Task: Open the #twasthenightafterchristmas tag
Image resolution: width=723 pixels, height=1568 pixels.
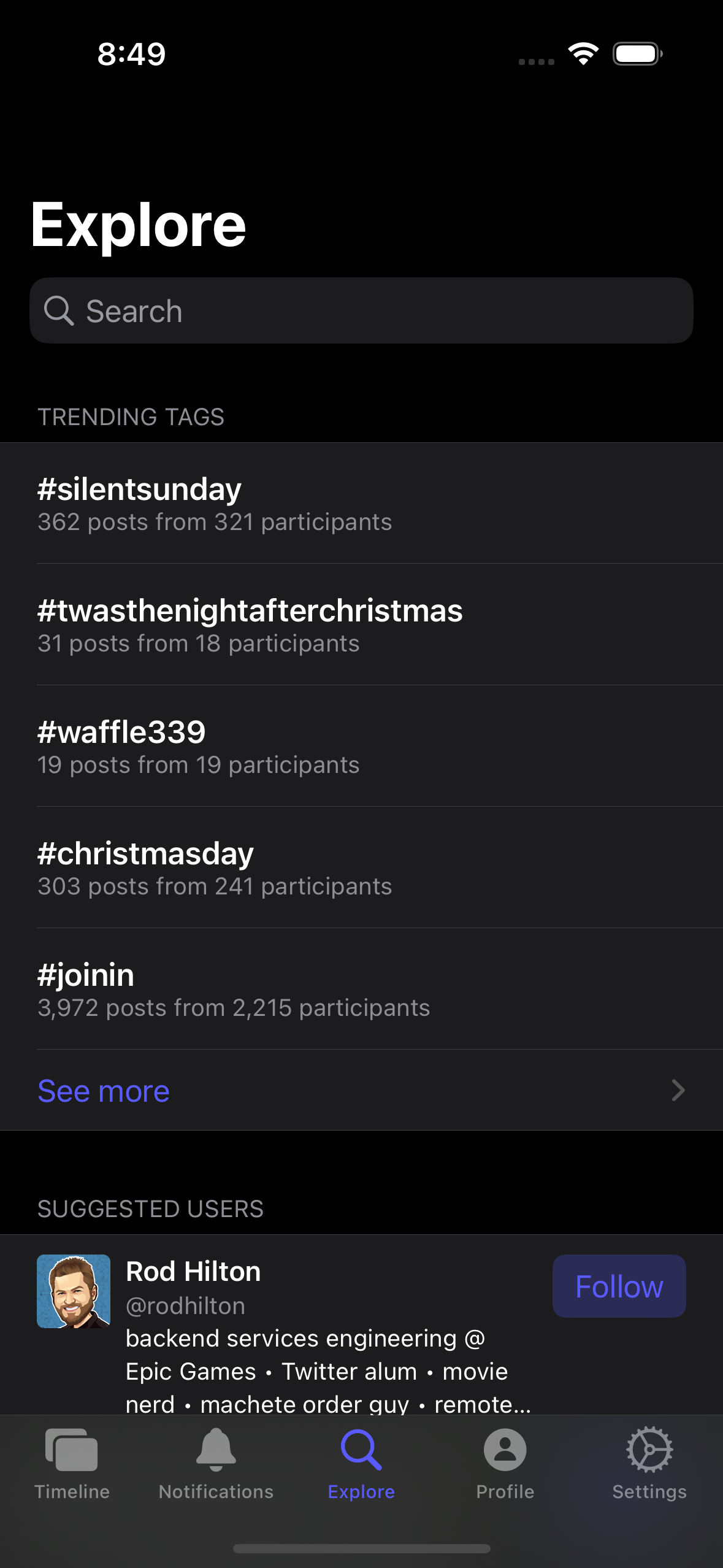Action: click(x=361, y=625)
